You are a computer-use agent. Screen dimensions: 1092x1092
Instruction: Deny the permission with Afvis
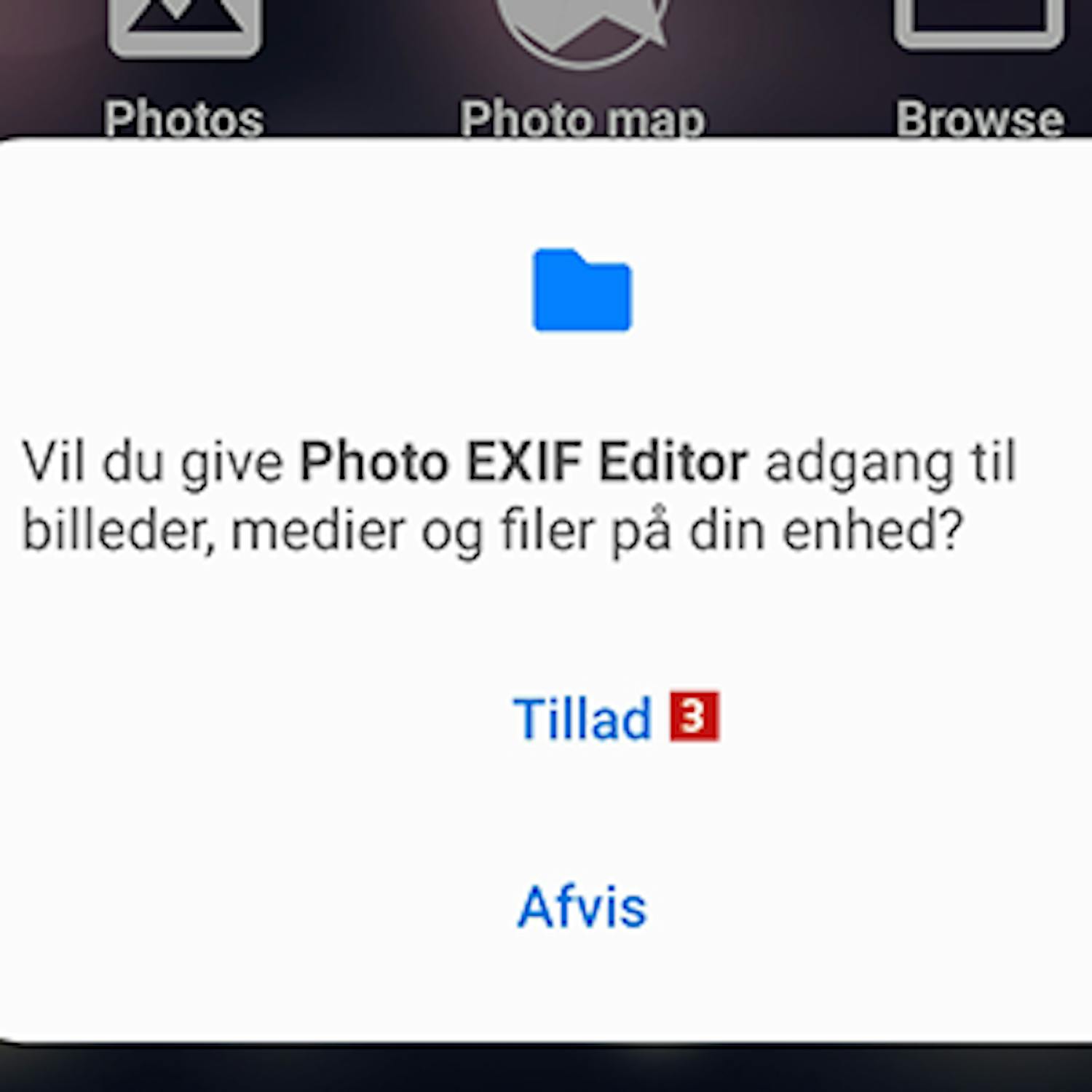pyautogui.click(x=582, y=907)
